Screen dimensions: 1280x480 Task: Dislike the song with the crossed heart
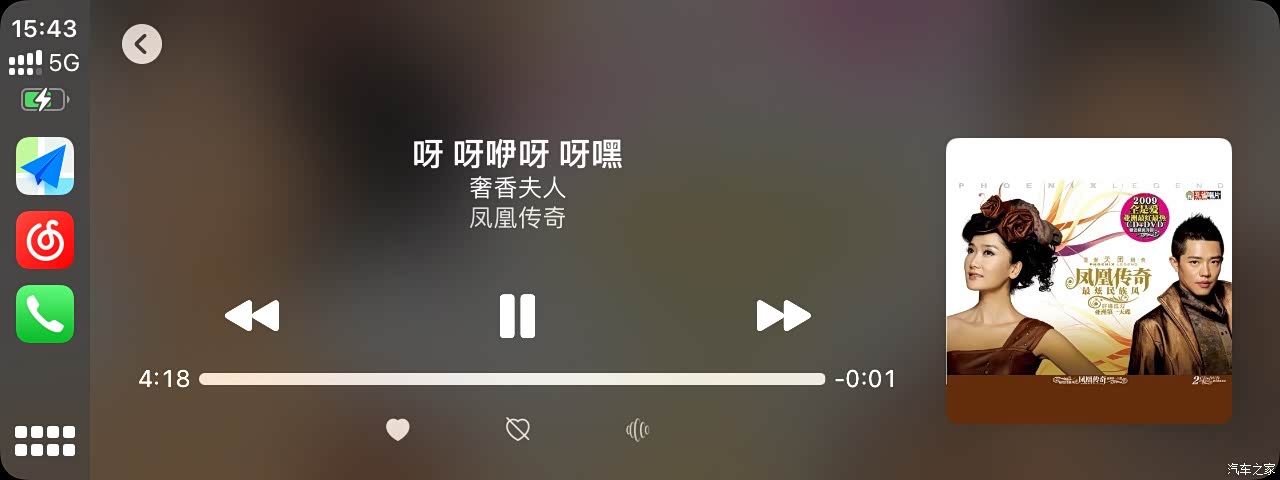point(517,430)
